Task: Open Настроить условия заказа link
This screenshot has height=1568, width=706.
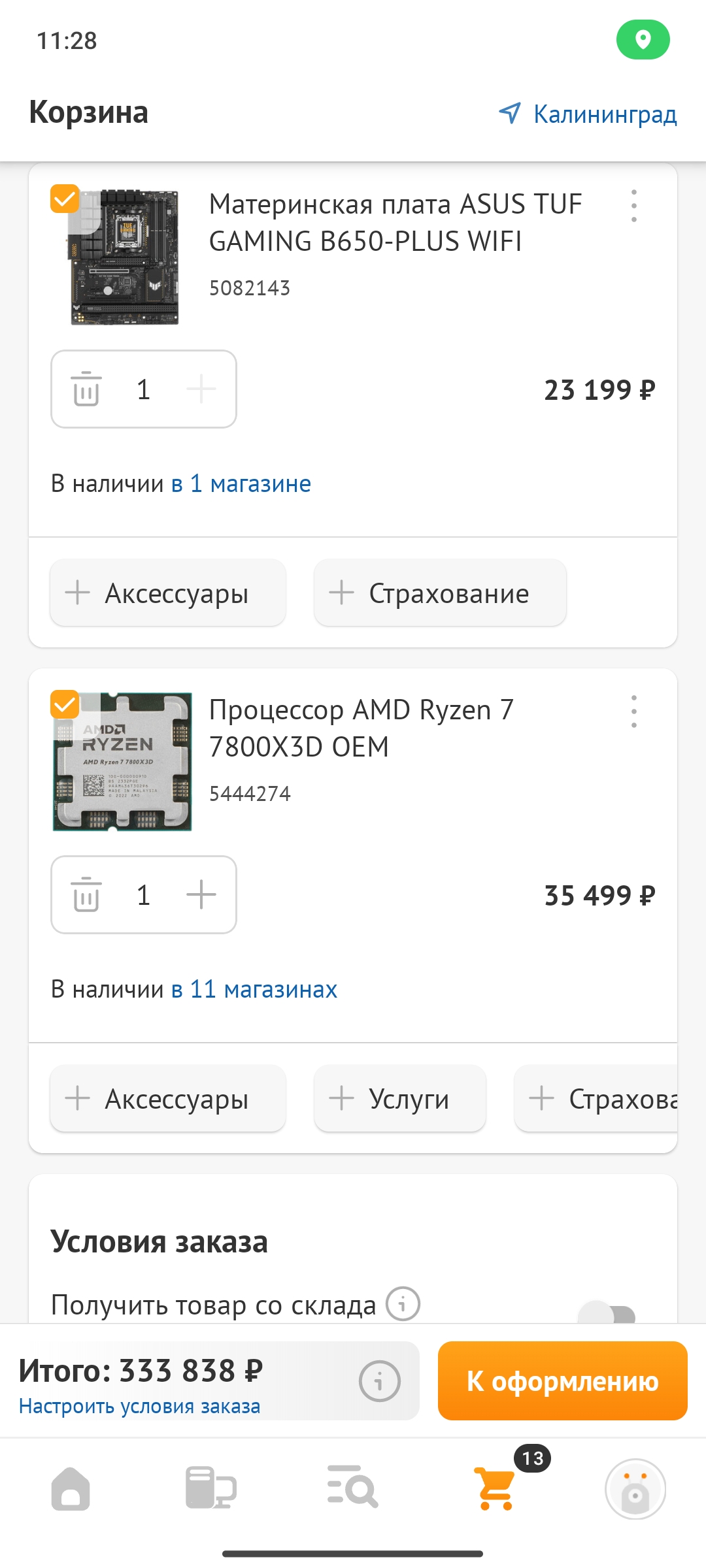Action: pyautogui.click(x=139, y=1406)
